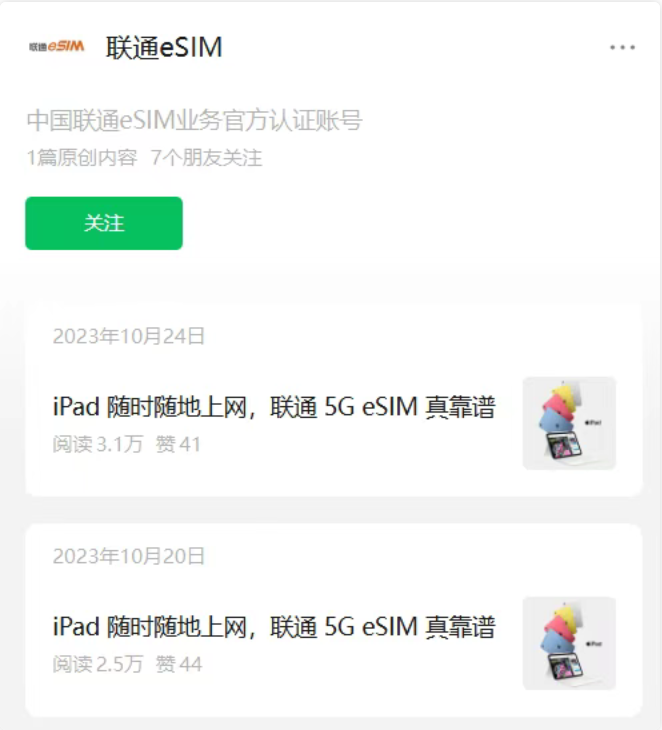Open the three-dot overflow menu

point(622,47)
